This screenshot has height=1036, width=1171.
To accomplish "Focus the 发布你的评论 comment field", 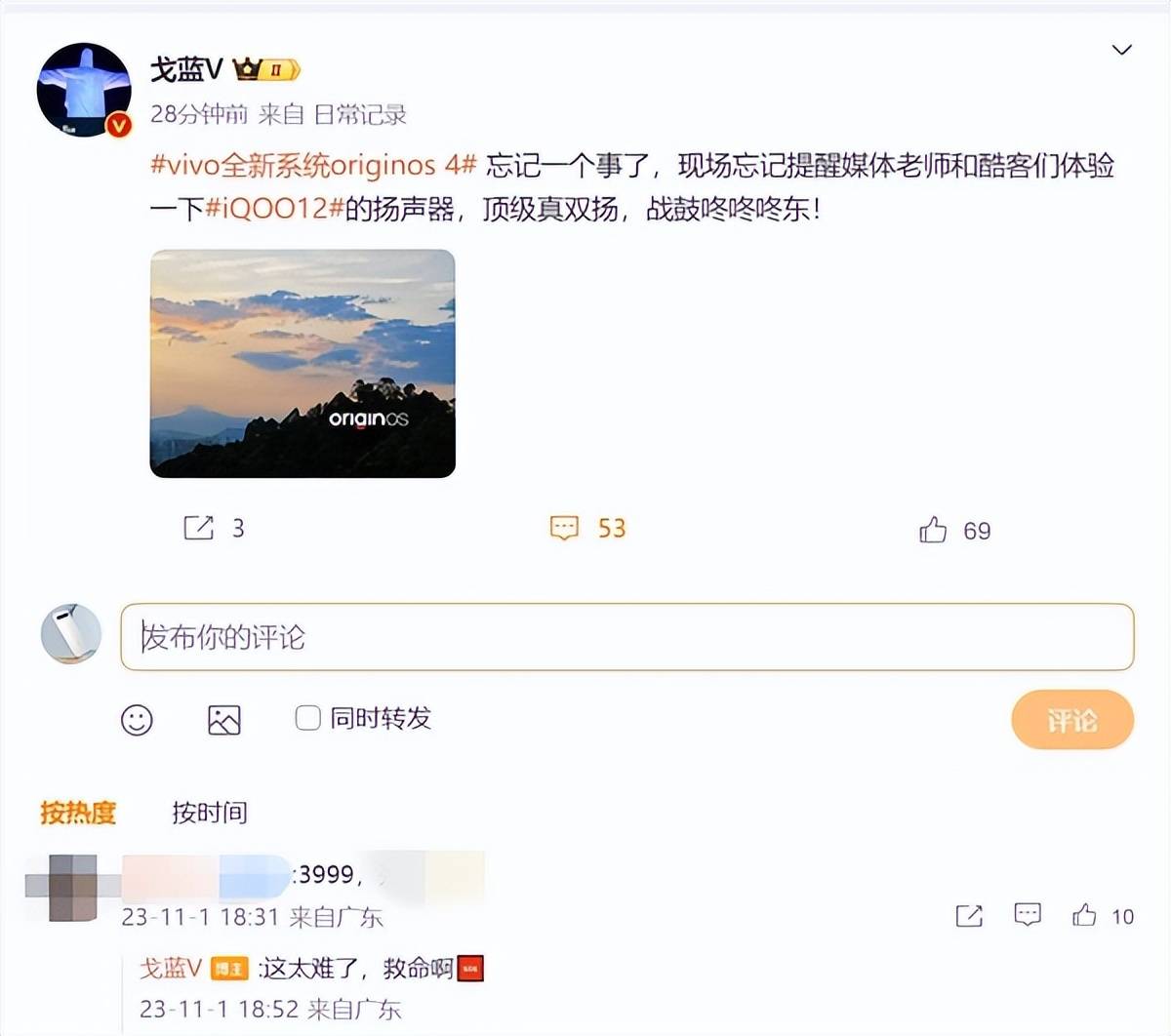I will tap(626, 637).
